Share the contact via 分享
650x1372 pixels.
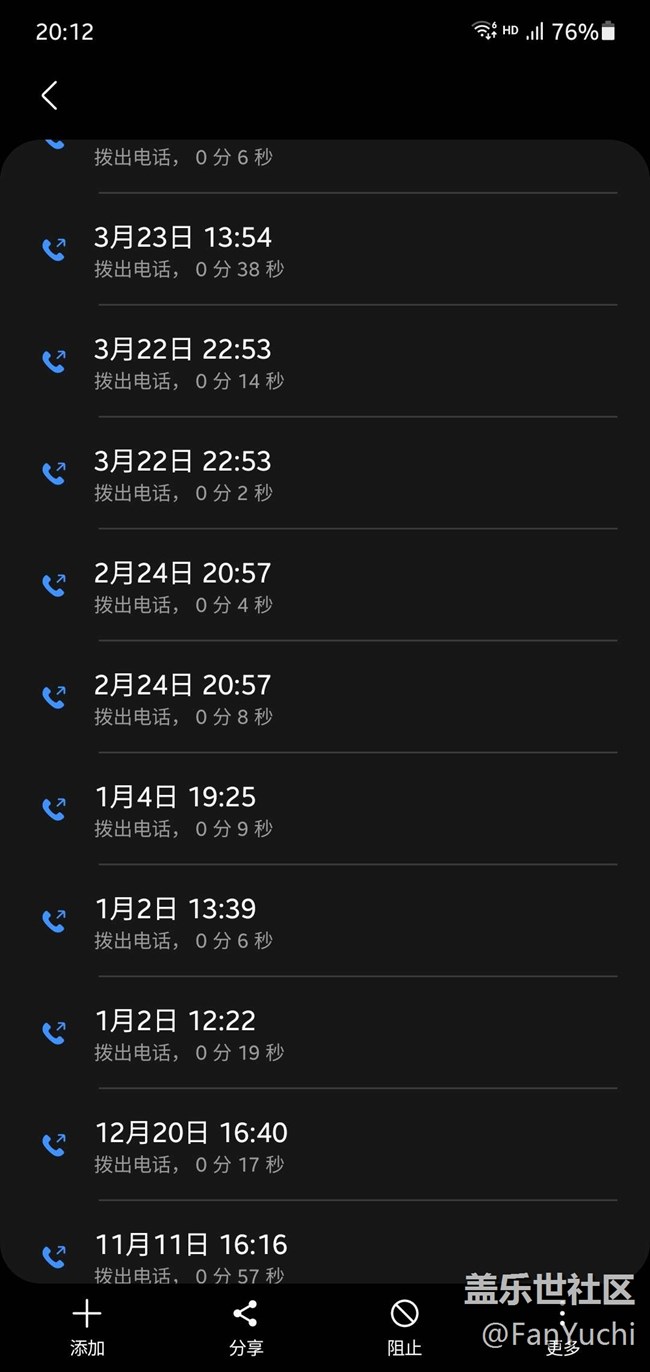(x=245, y=1326)
